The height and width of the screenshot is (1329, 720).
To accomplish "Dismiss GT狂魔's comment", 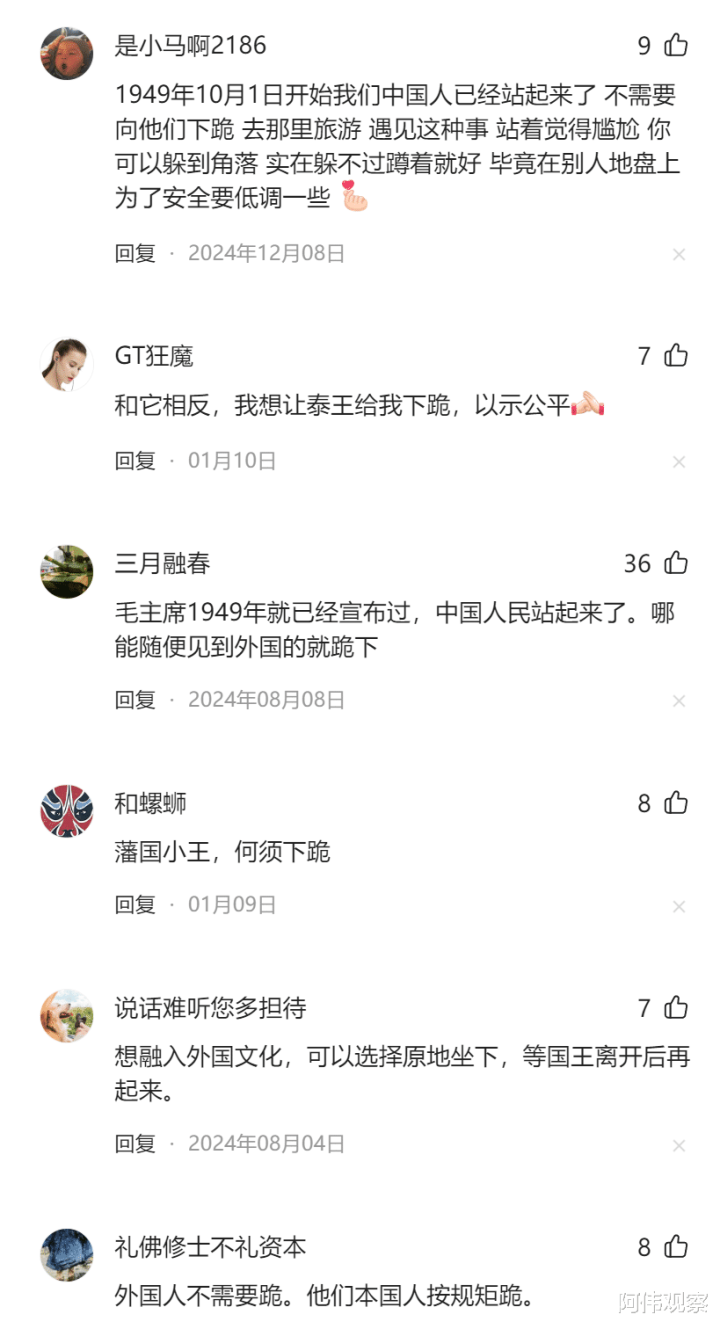I will click(679, 462).
